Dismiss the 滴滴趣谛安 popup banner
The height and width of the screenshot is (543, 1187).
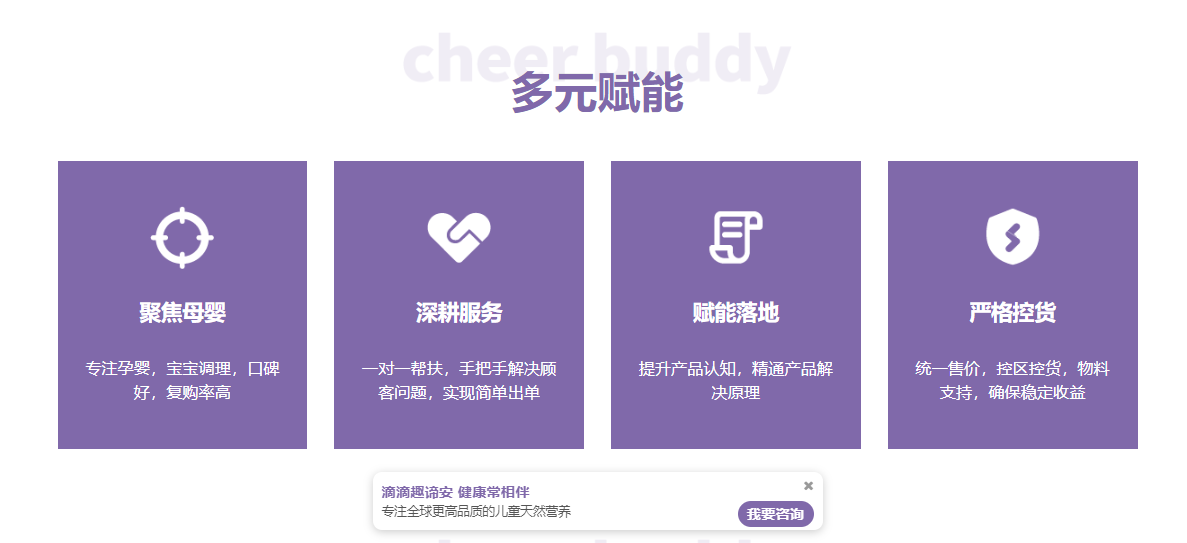click(x=808, y=486)
